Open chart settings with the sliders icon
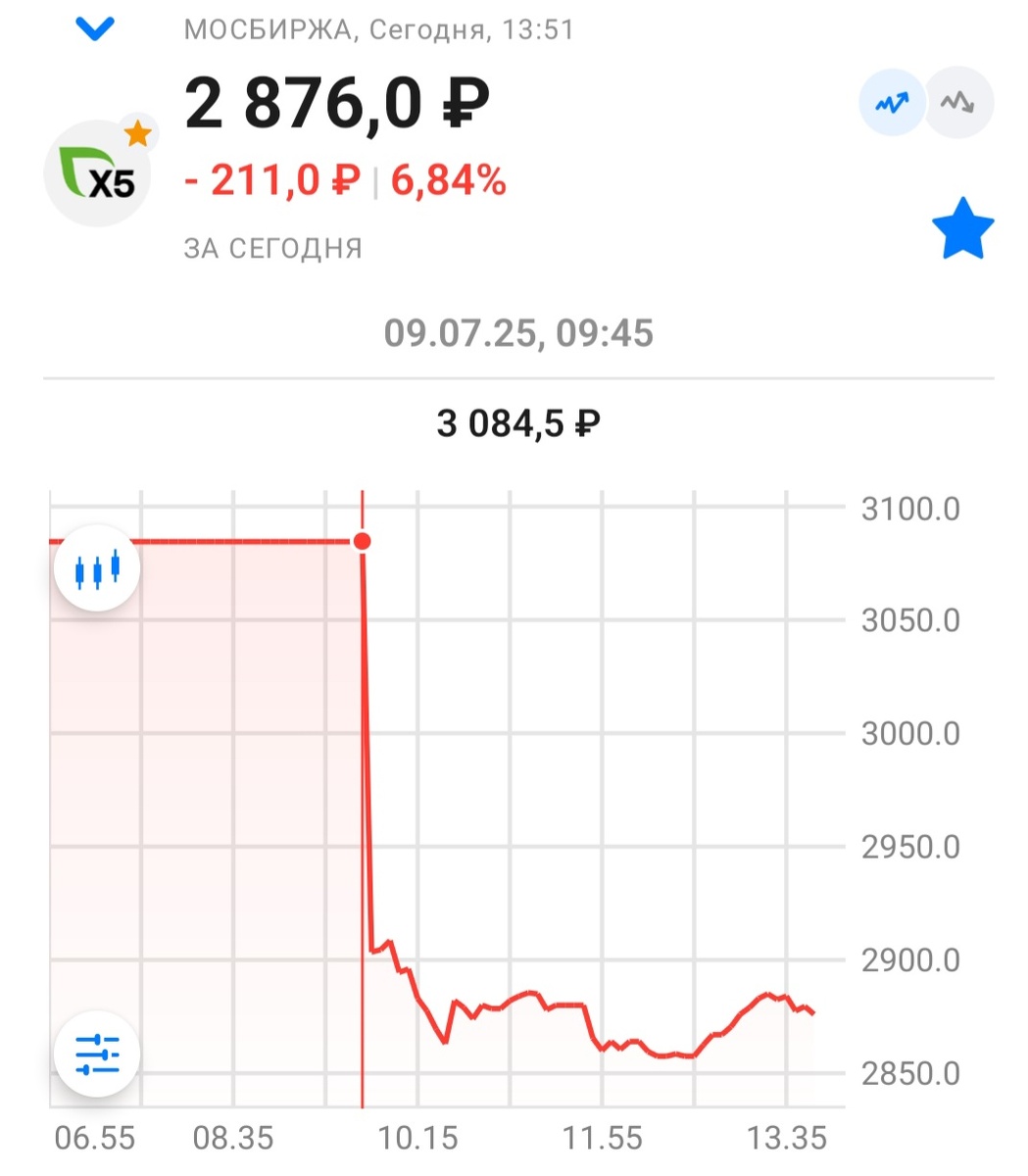The image size is (1028, 1176). (96, 1053)
